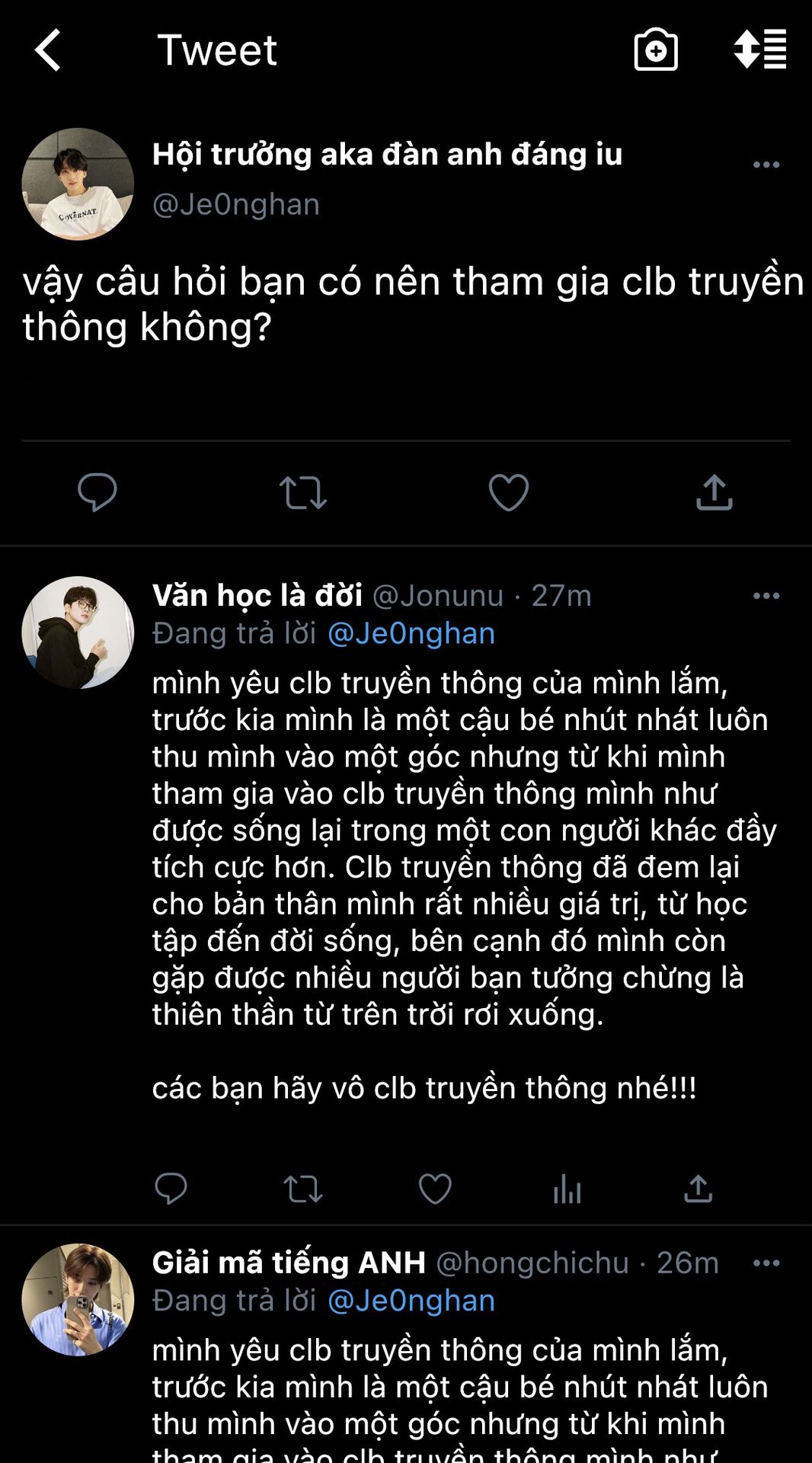Retweet the main @Je0nghan tweet
Screen dimensions: 812x1463
(x=302, y=492)
